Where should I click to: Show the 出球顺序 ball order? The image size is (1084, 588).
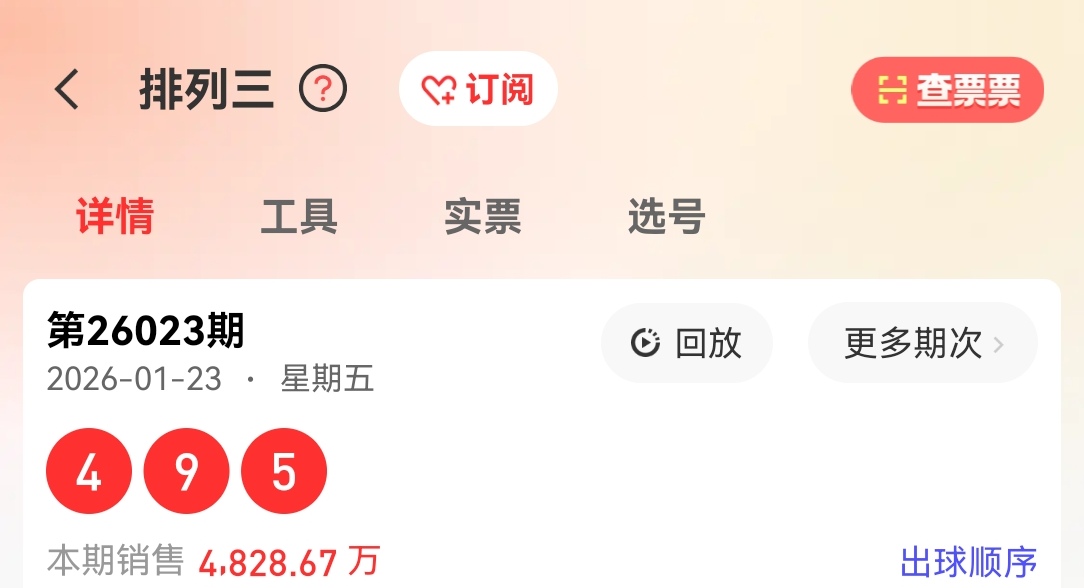click(968, 562)
